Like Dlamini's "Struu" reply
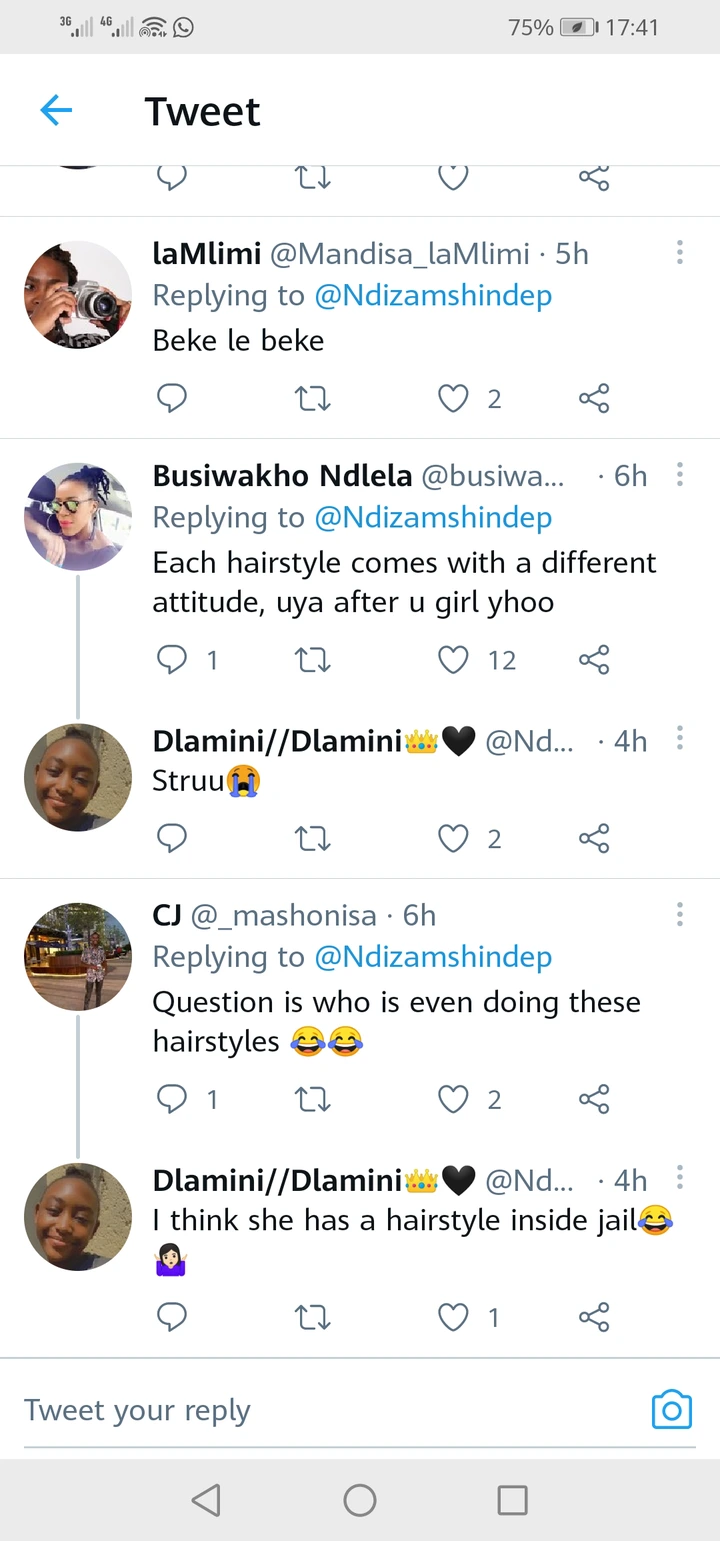This screenshot has height=1541, width=720. pos(453,838)
